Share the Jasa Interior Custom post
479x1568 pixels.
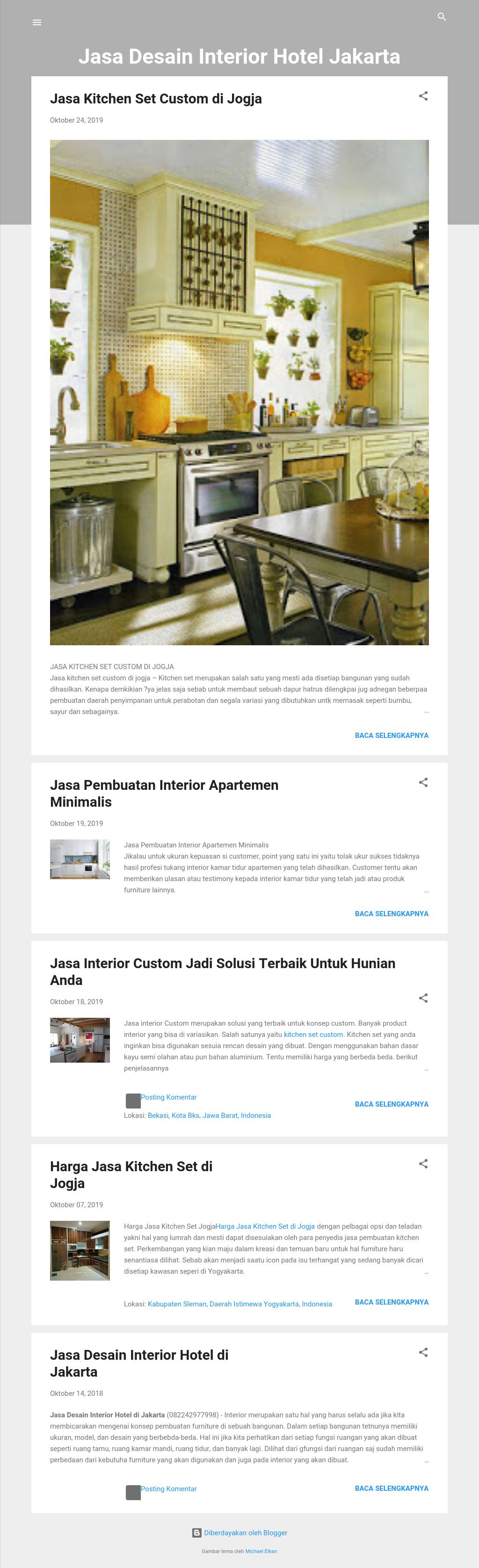(x=423, y=998)
